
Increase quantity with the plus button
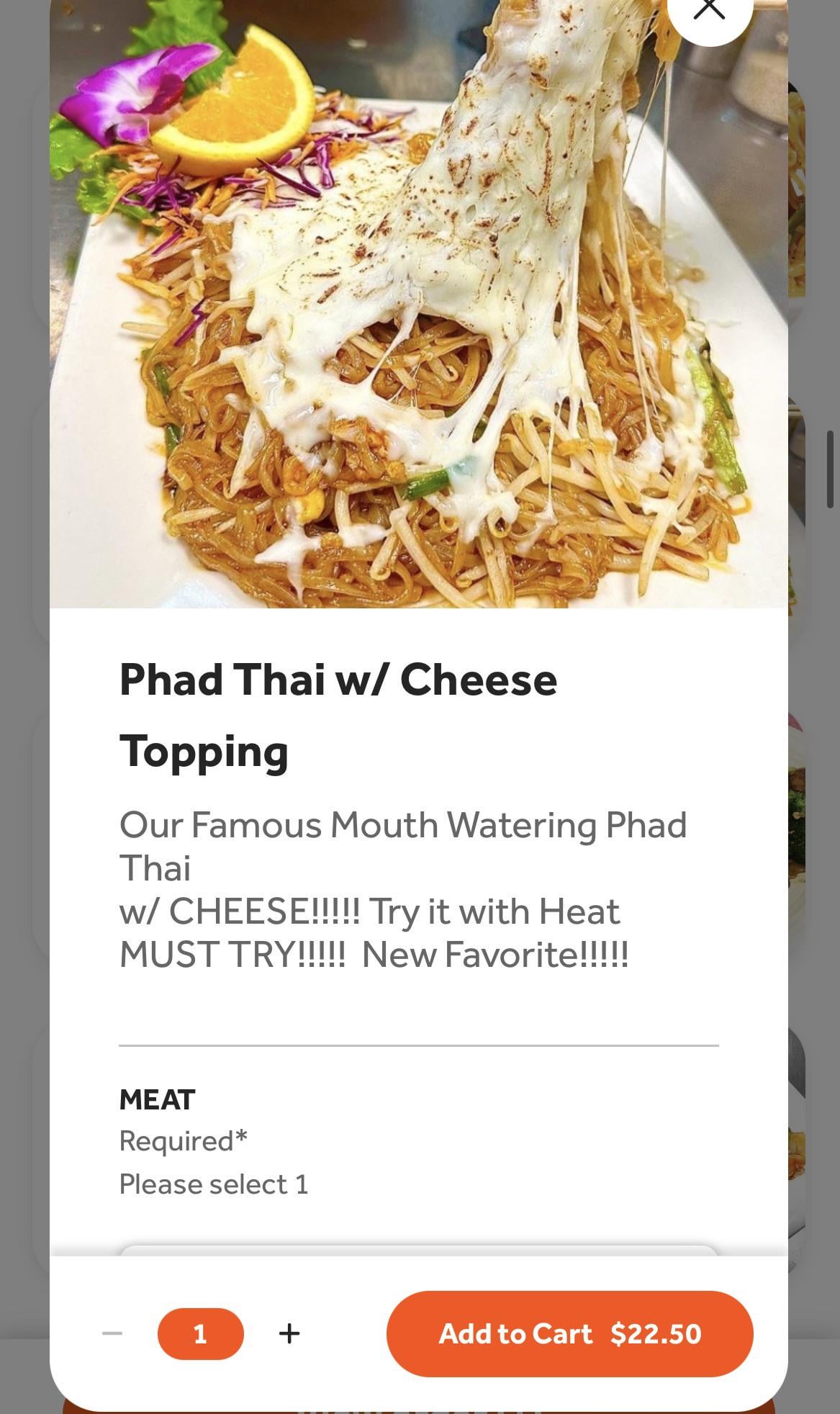pos(289,1333)
